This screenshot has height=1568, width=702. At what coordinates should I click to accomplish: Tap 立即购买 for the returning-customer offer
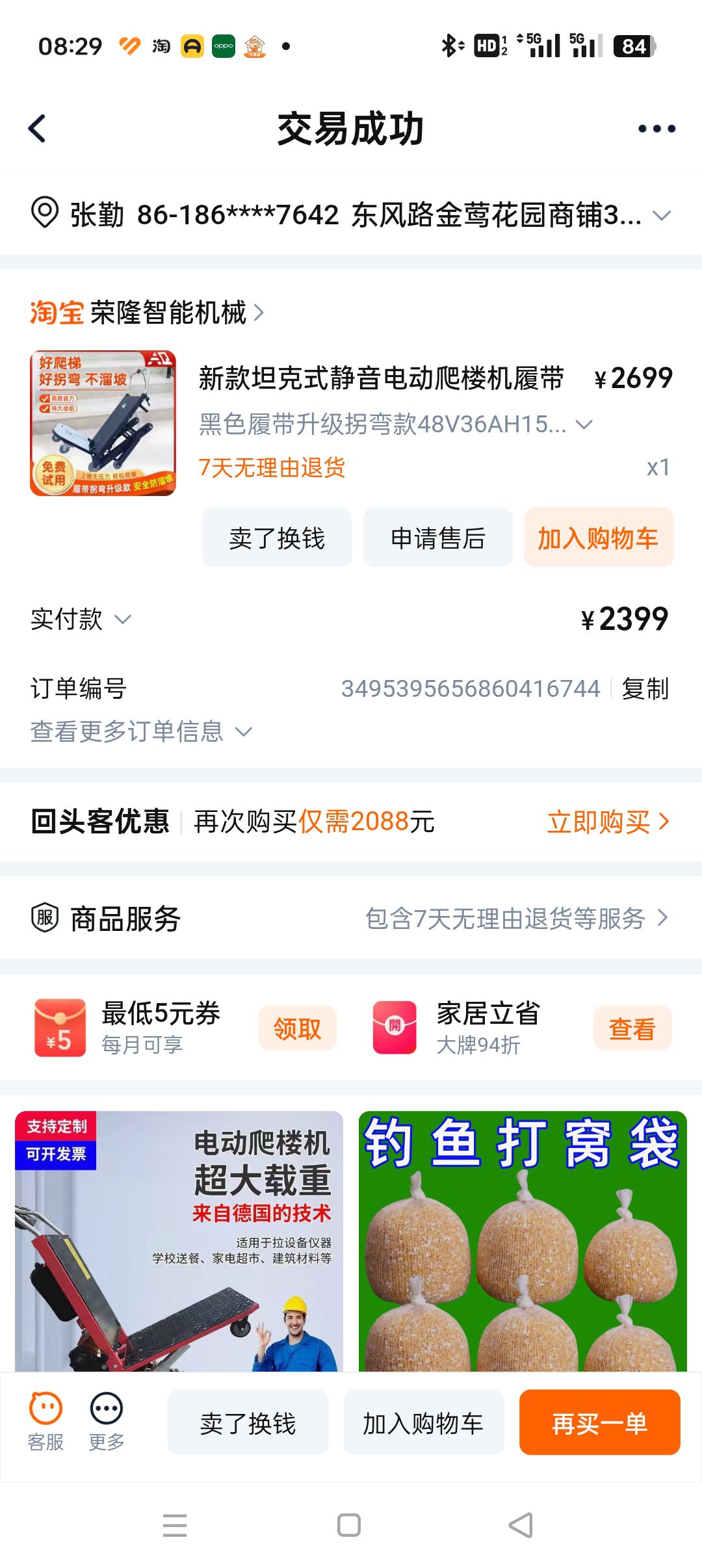coord(608,822)
